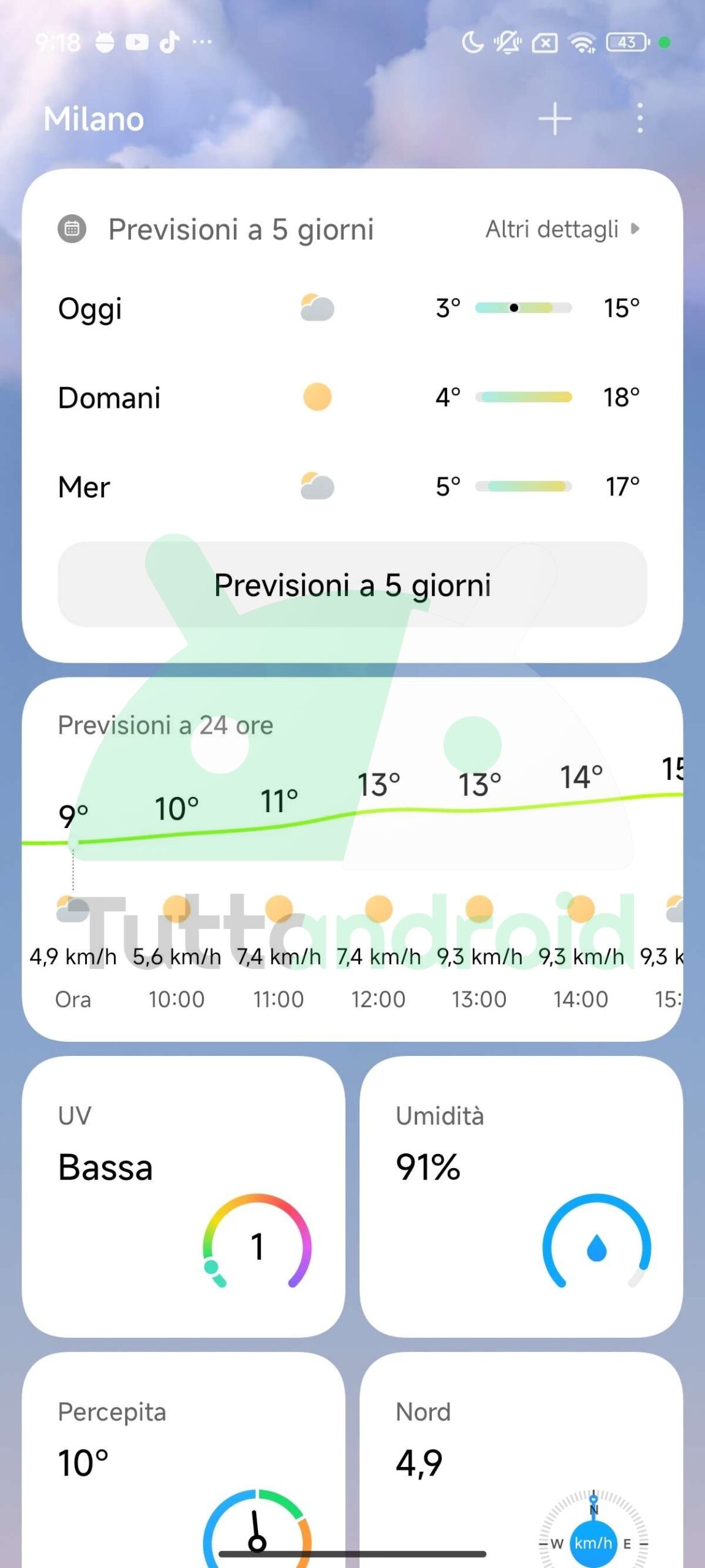Open the UV index card
Viewport: 705px width, 1568px height.
(184, 1197)
